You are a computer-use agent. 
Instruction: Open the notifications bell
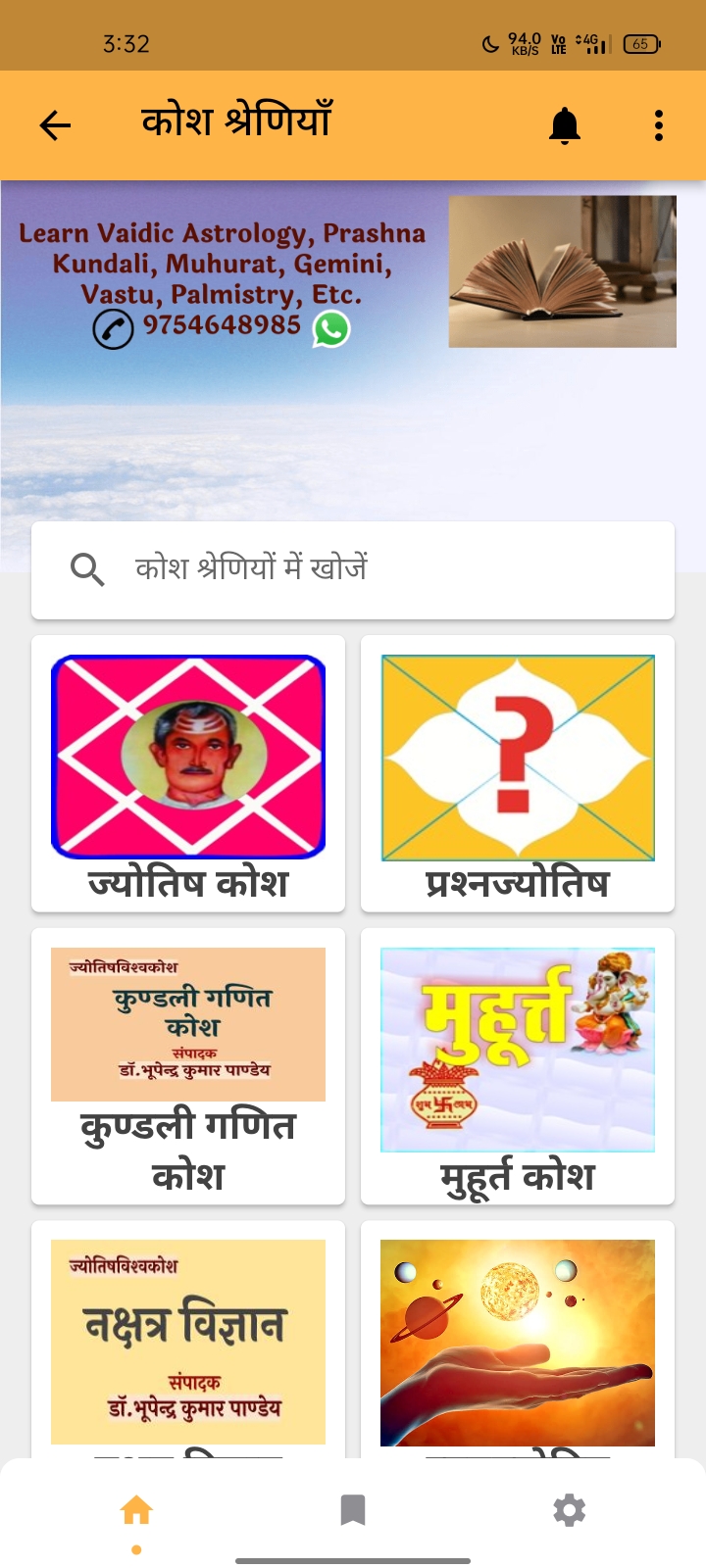point(564,125)
